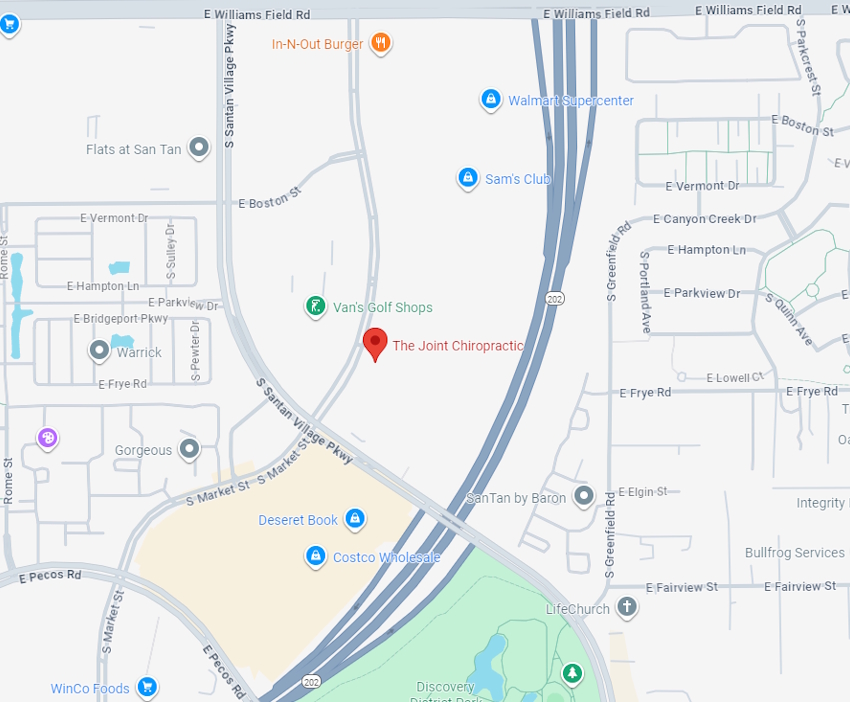The width and height of the screenshot is (850, 702).
Task: Open Flats at San Tan marker
Action: coord(199,149)
